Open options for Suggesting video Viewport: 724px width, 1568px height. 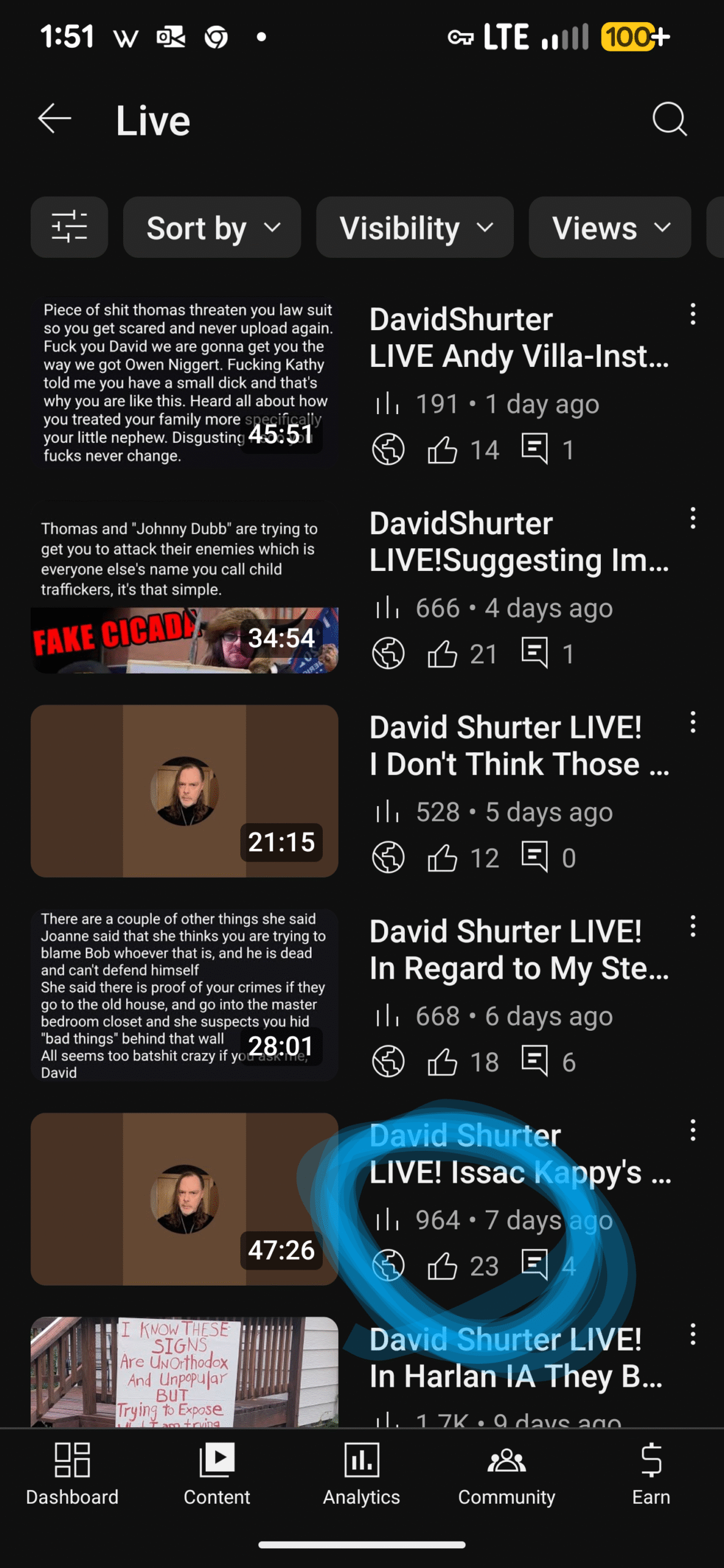[693, 518]
